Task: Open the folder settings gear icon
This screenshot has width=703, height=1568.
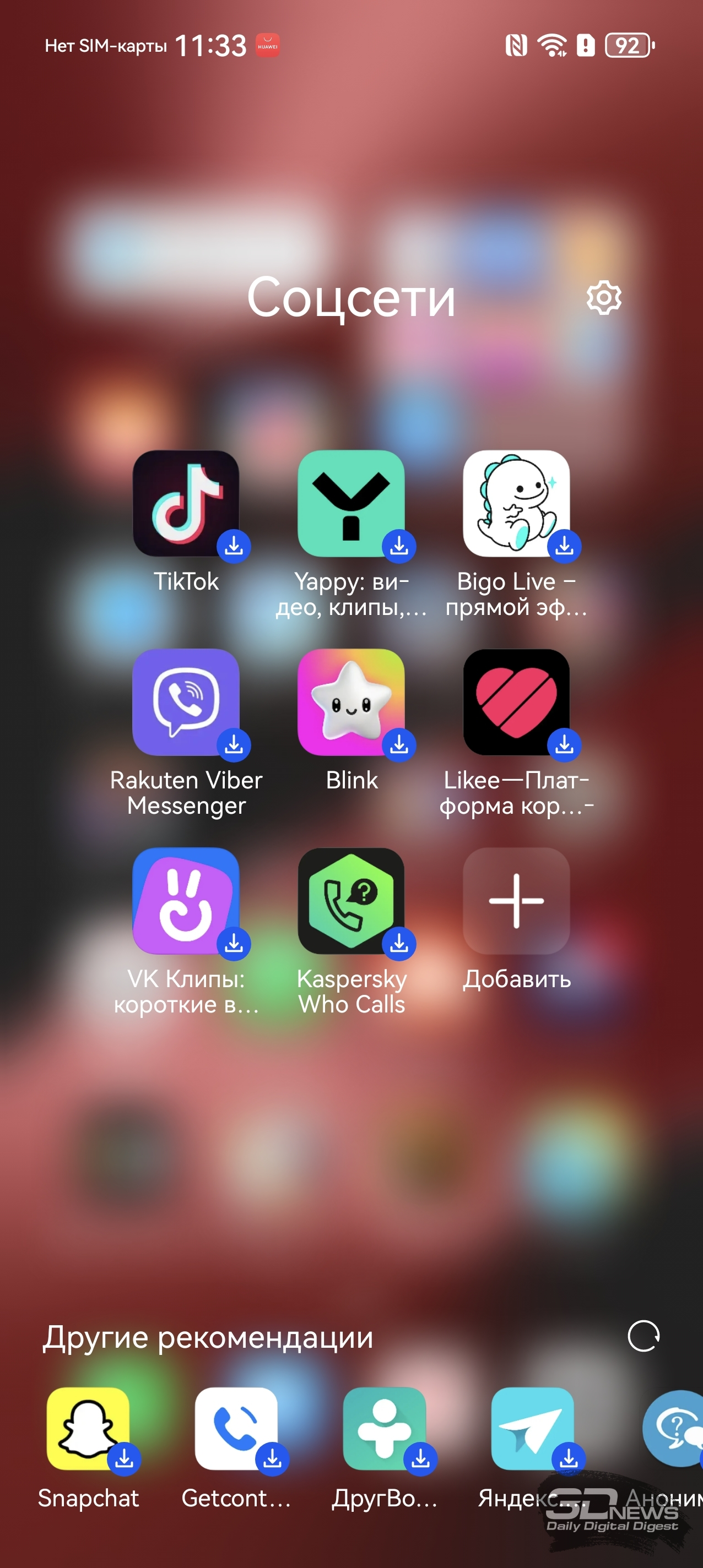Action: click(x=604, y=298)
